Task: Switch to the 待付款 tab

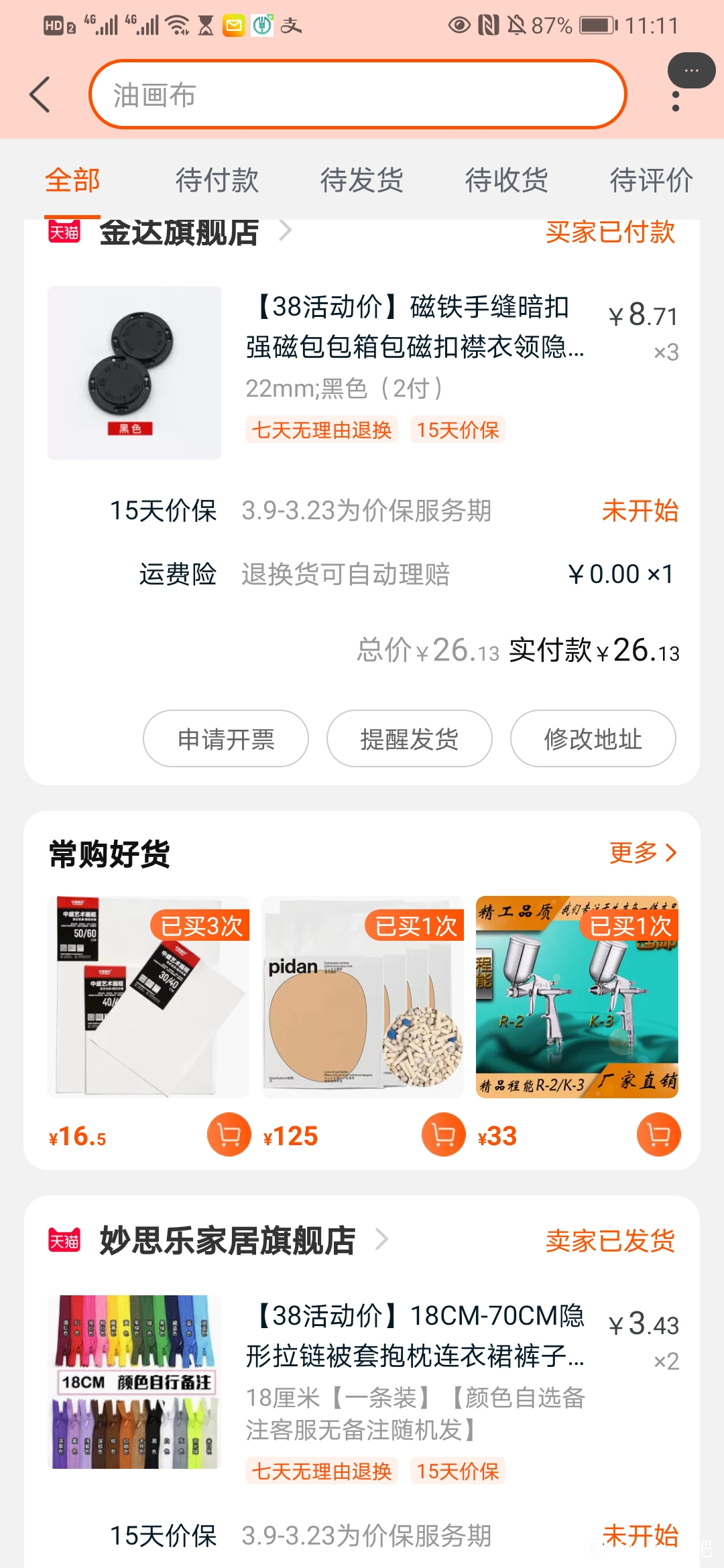Action: 217,180
